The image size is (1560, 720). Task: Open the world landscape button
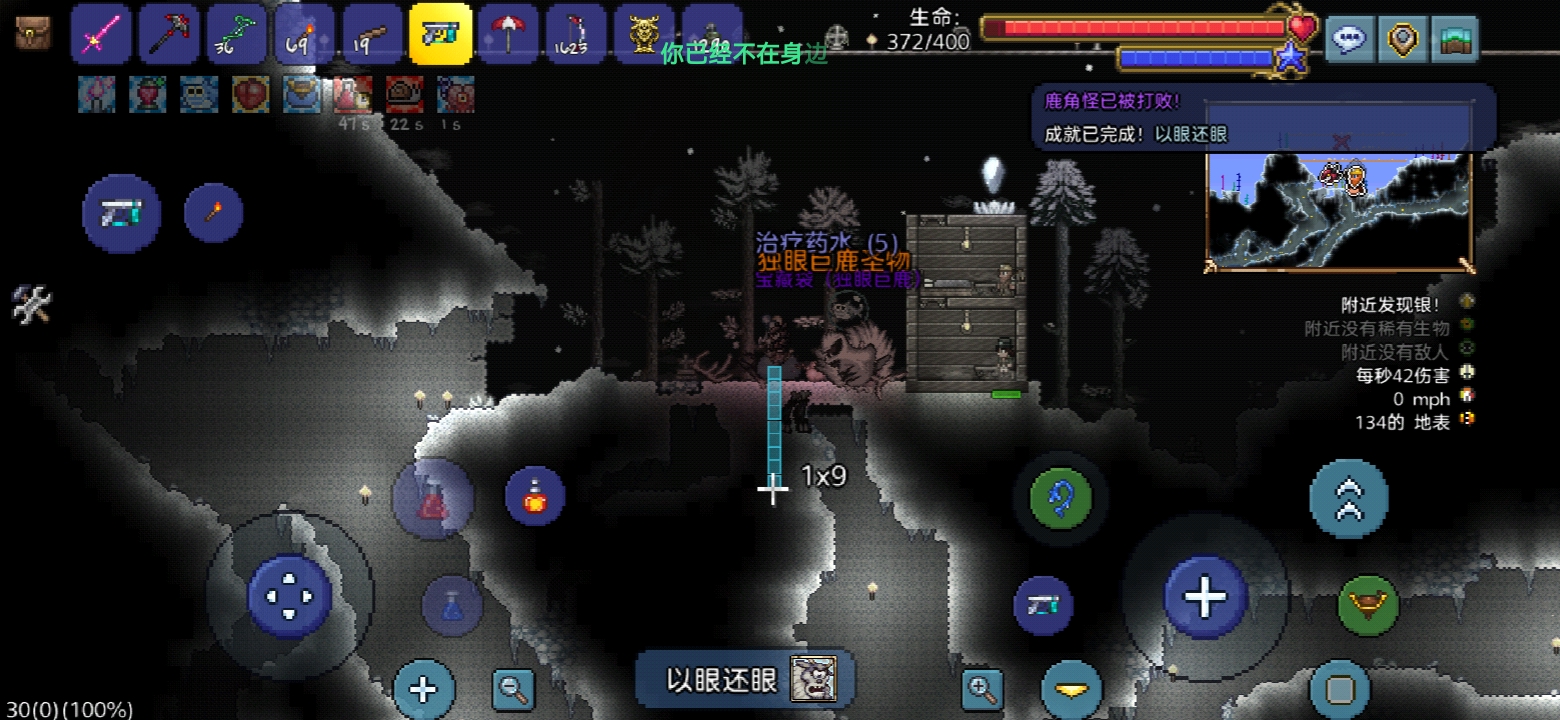1454,39
